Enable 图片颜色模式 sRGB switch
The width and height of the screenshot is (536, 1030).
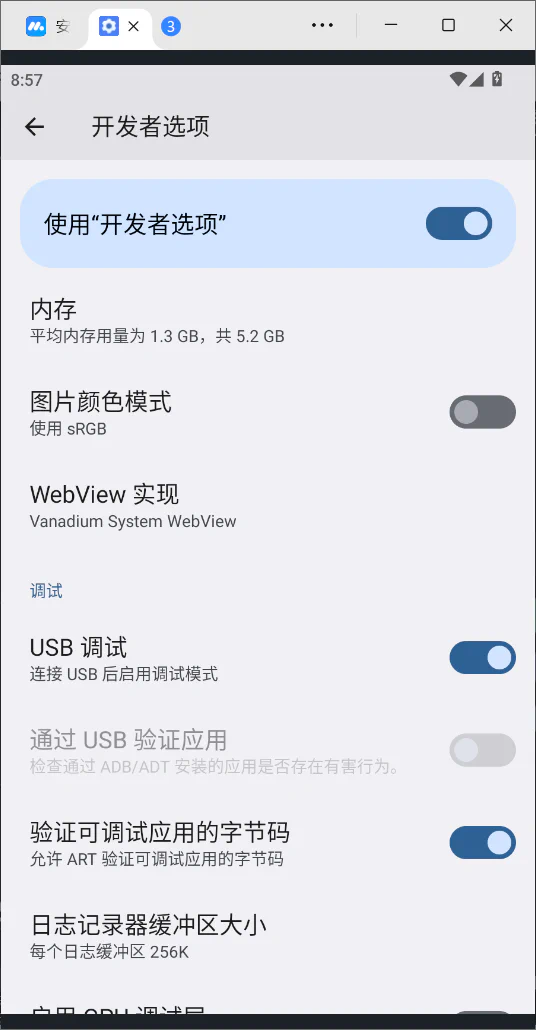tap(482, 412)
